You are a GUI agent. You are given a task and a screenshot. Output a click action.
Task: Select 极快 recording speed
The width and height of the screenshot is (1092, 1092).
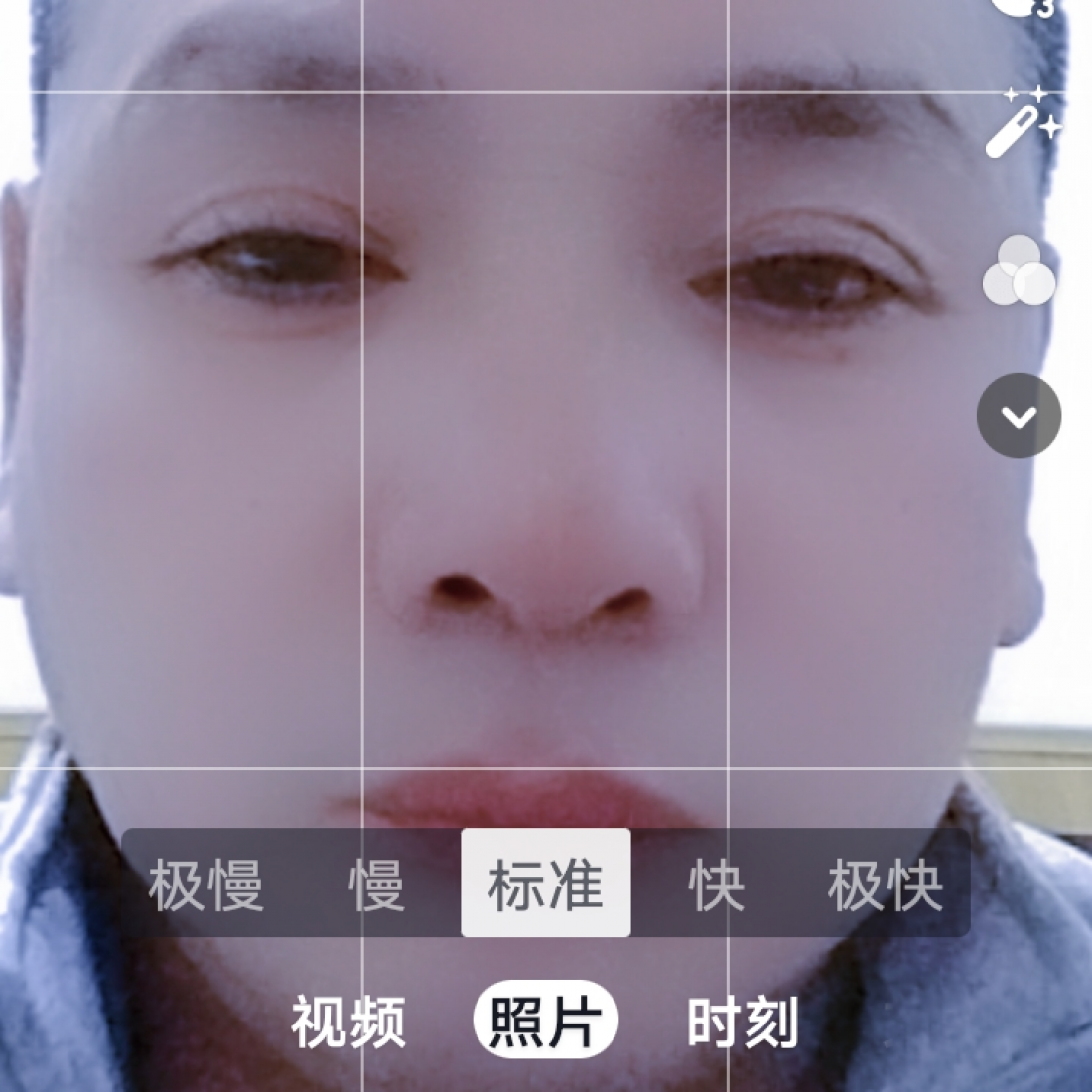[885, 885]
